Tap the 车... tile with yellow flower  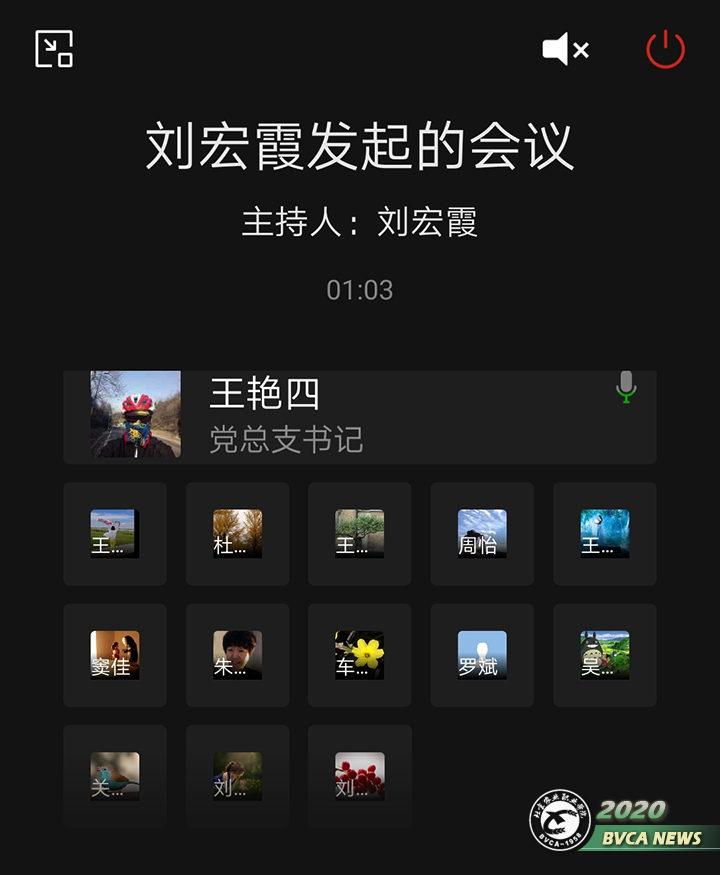[x=360, y=655]
